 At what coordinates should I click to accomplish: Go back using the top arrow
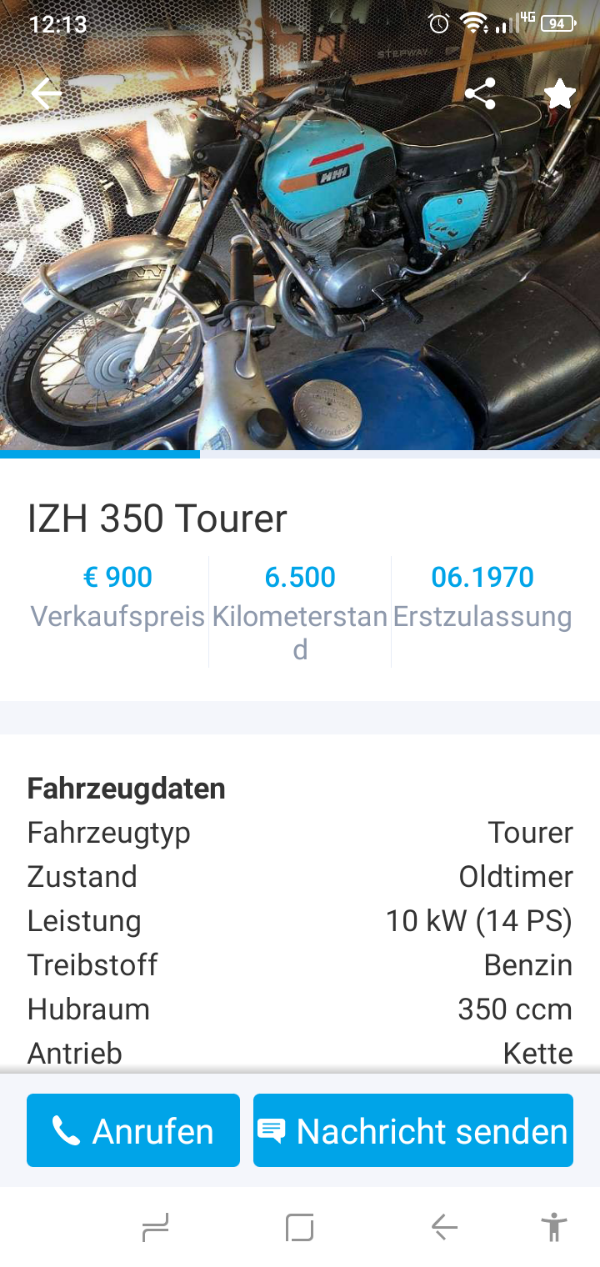(46, 94)
